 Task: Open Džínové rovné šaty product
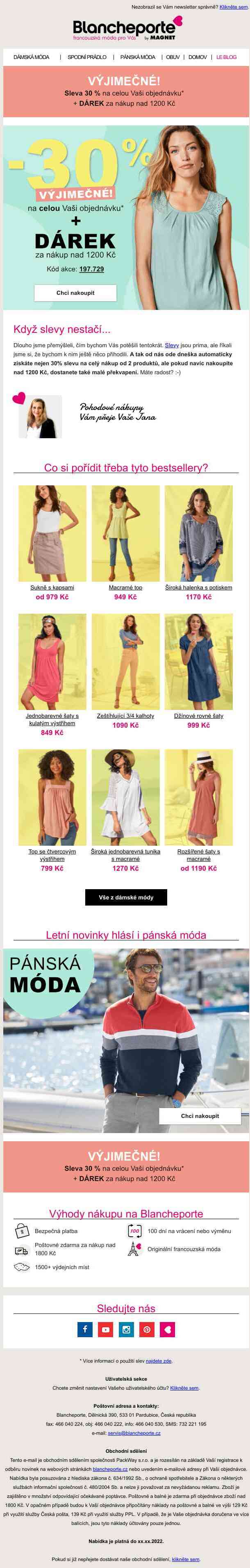(198, 716)
